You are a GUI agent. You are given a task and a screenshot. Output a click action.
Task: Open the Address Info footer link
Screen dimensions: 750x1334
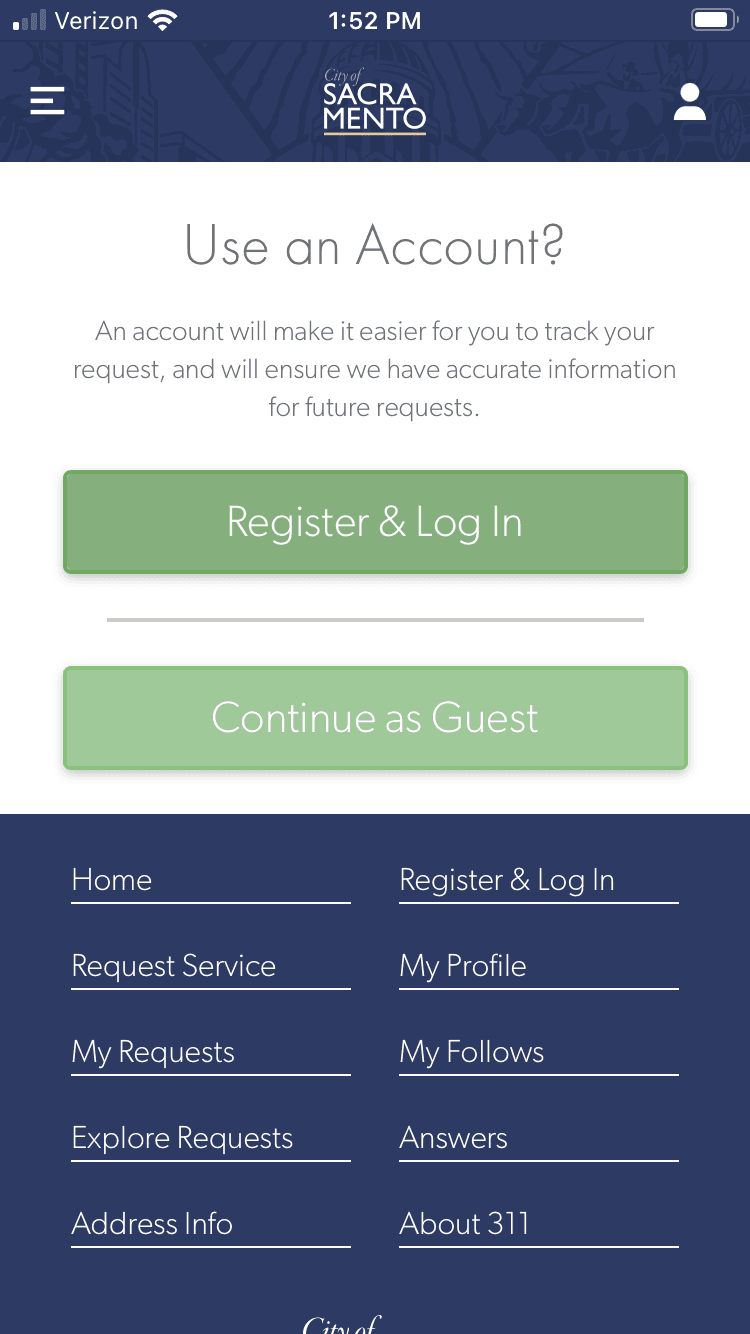tap(152, 1224)
